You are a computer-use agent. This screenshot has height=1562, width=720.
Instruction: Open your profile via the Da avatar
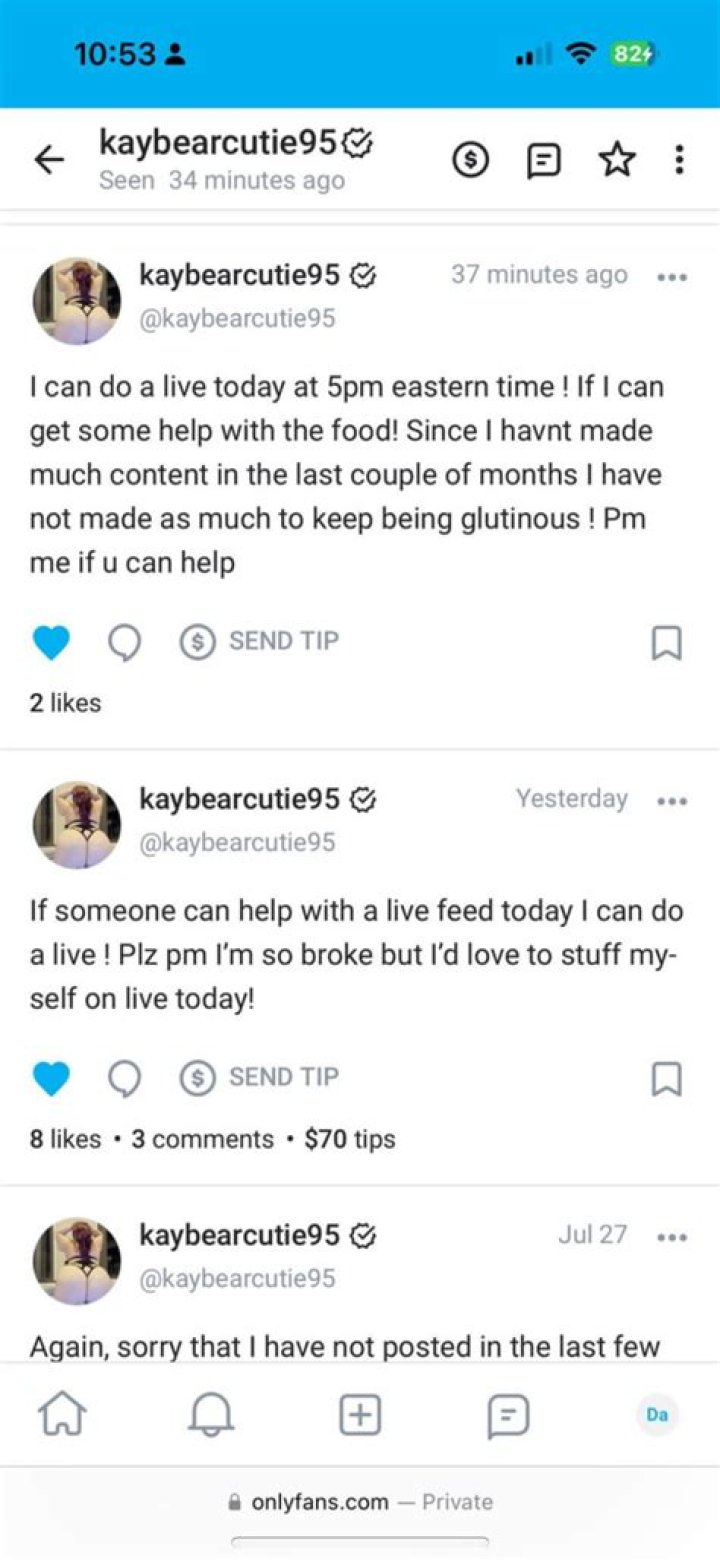pyautogui.click(x=657, y=1415)
